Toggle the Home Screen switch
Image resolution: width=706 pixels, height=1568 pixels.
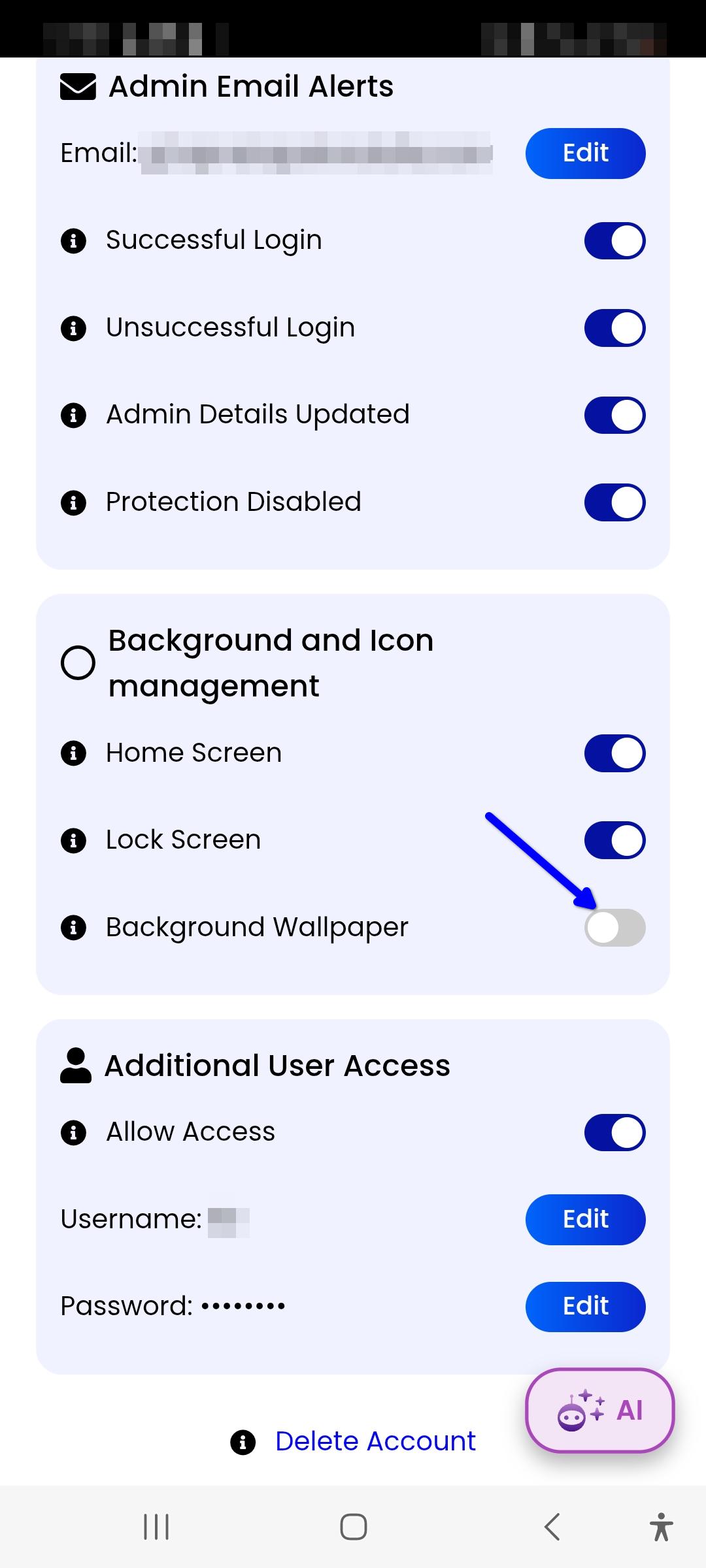(x=614, y=753)
